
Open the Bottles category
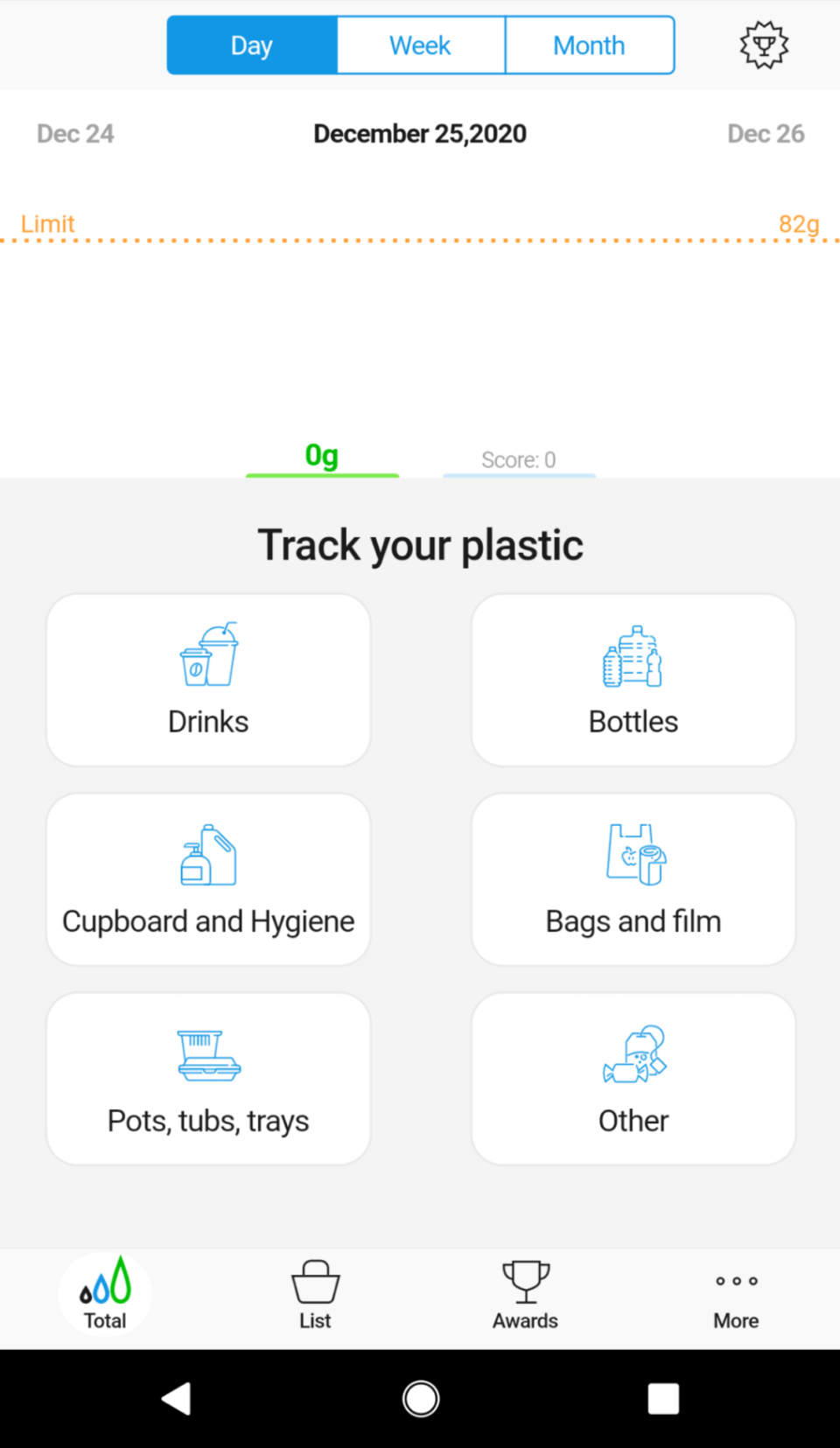pos(633,680)
